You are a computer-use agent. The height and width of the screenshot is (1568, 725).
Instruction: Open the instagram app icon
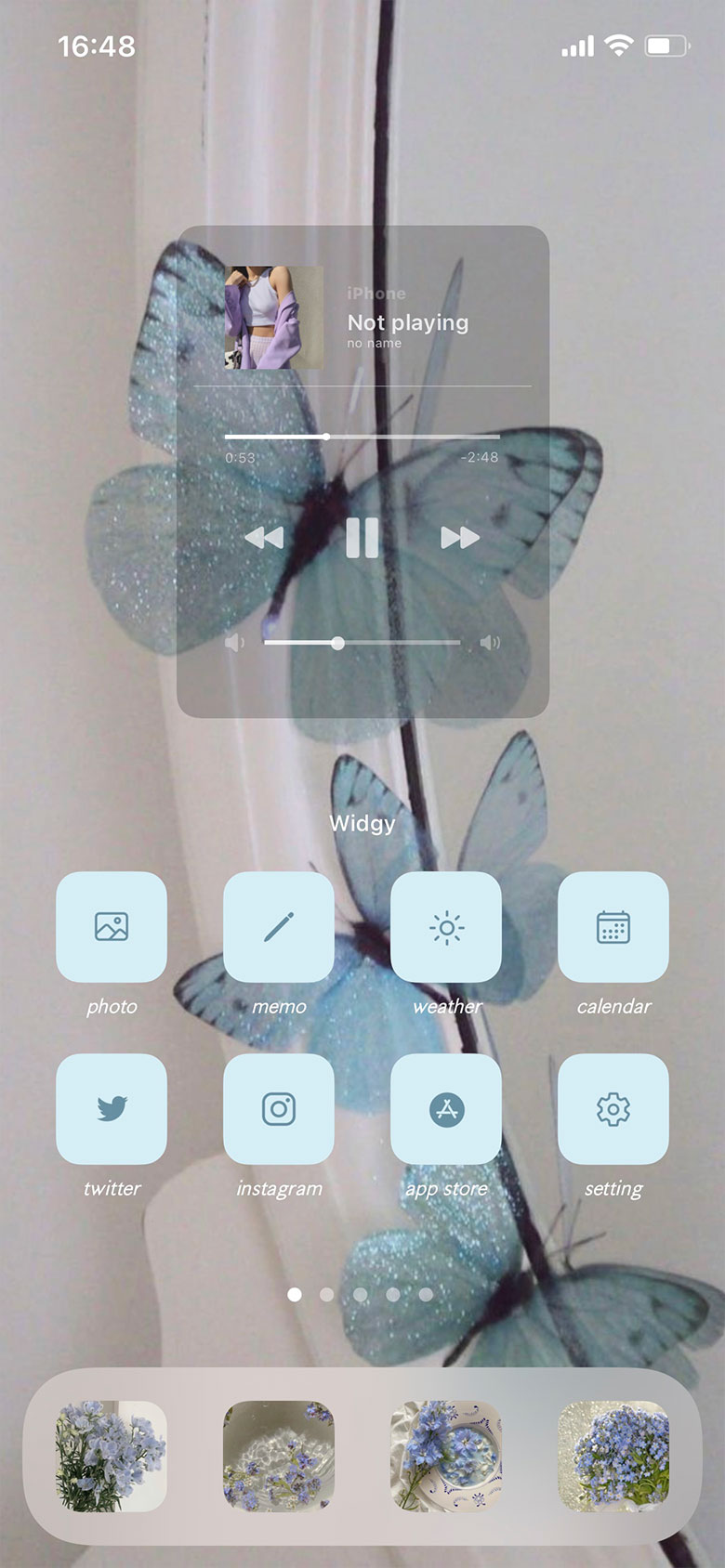pos(279,1109)
